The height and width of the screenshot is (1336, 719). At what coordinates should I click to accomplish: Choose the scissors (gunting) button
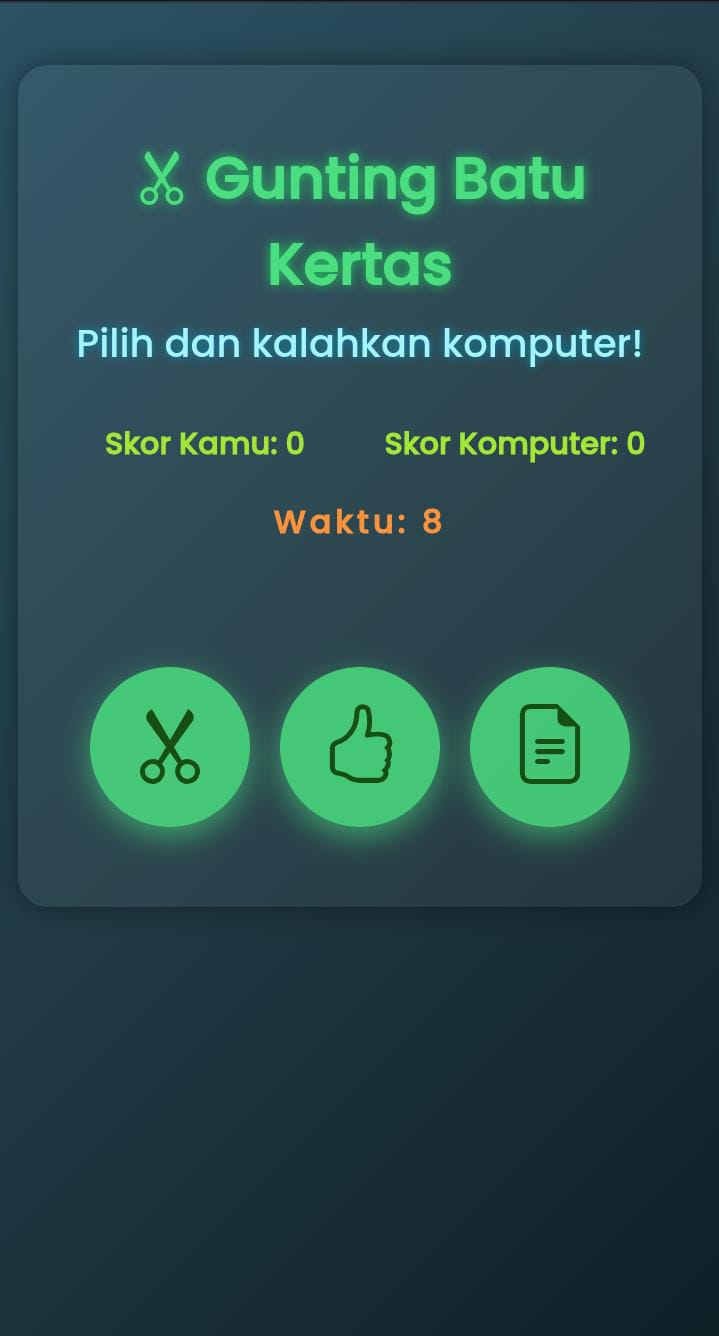170,747
